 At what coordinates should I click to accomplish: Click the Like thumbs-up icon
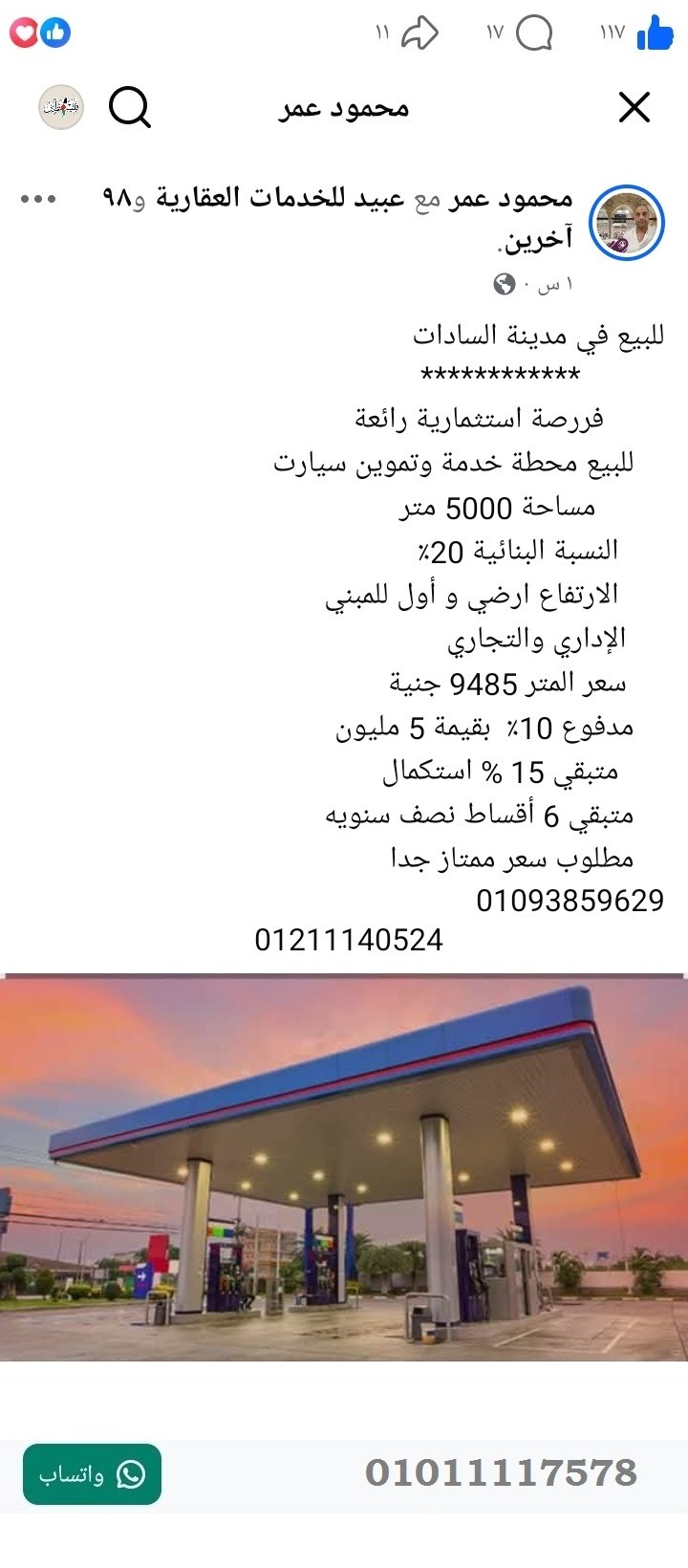[657, 32]
